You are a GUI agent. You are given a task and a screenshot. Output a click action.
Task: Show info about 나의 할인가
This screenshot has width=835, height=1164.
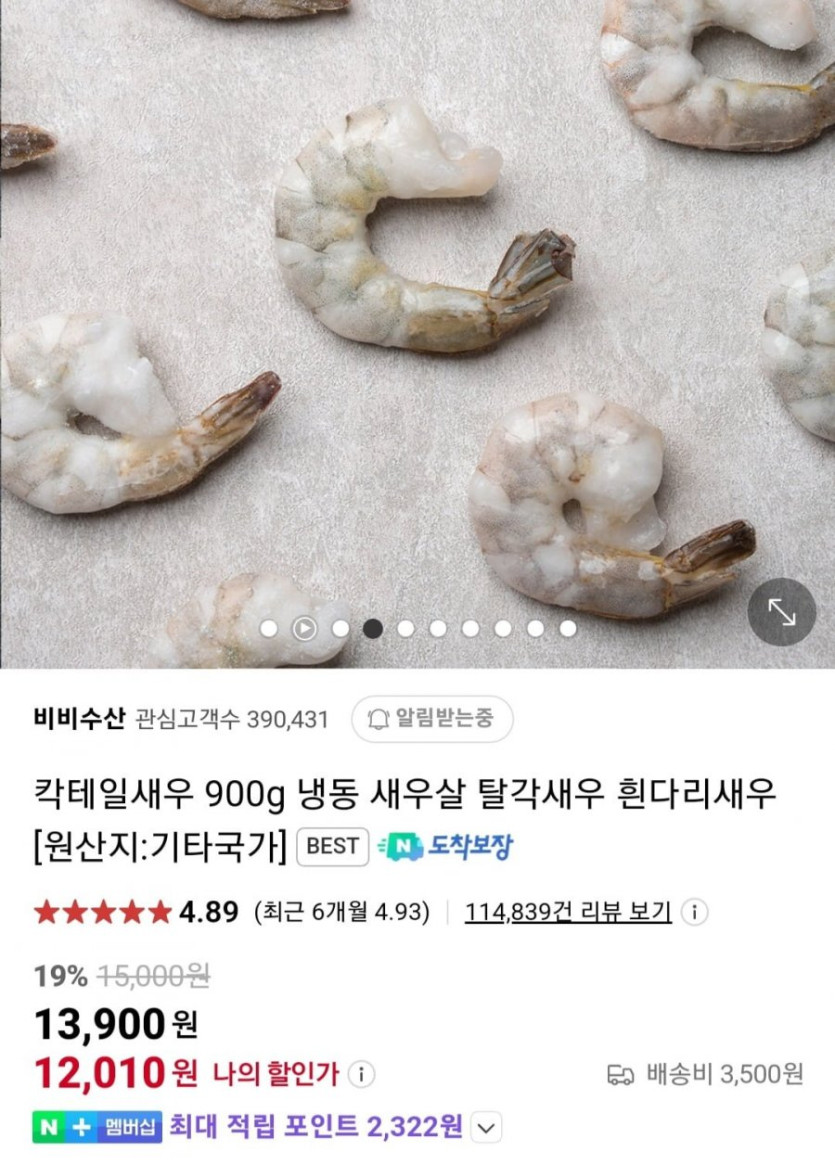(x=361, y=1075)
